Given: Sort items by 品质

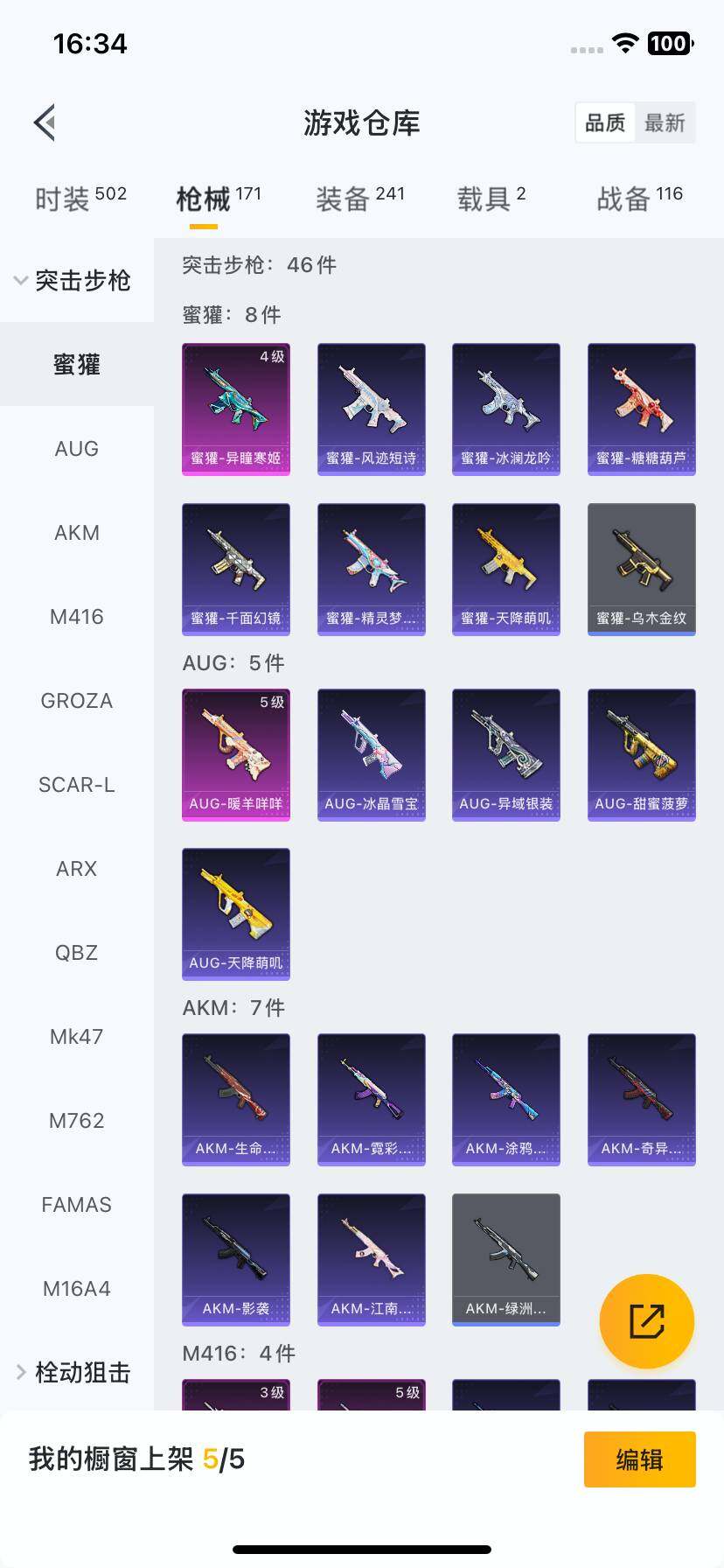Looking at the screenshot, I should (x=605, y=122).
